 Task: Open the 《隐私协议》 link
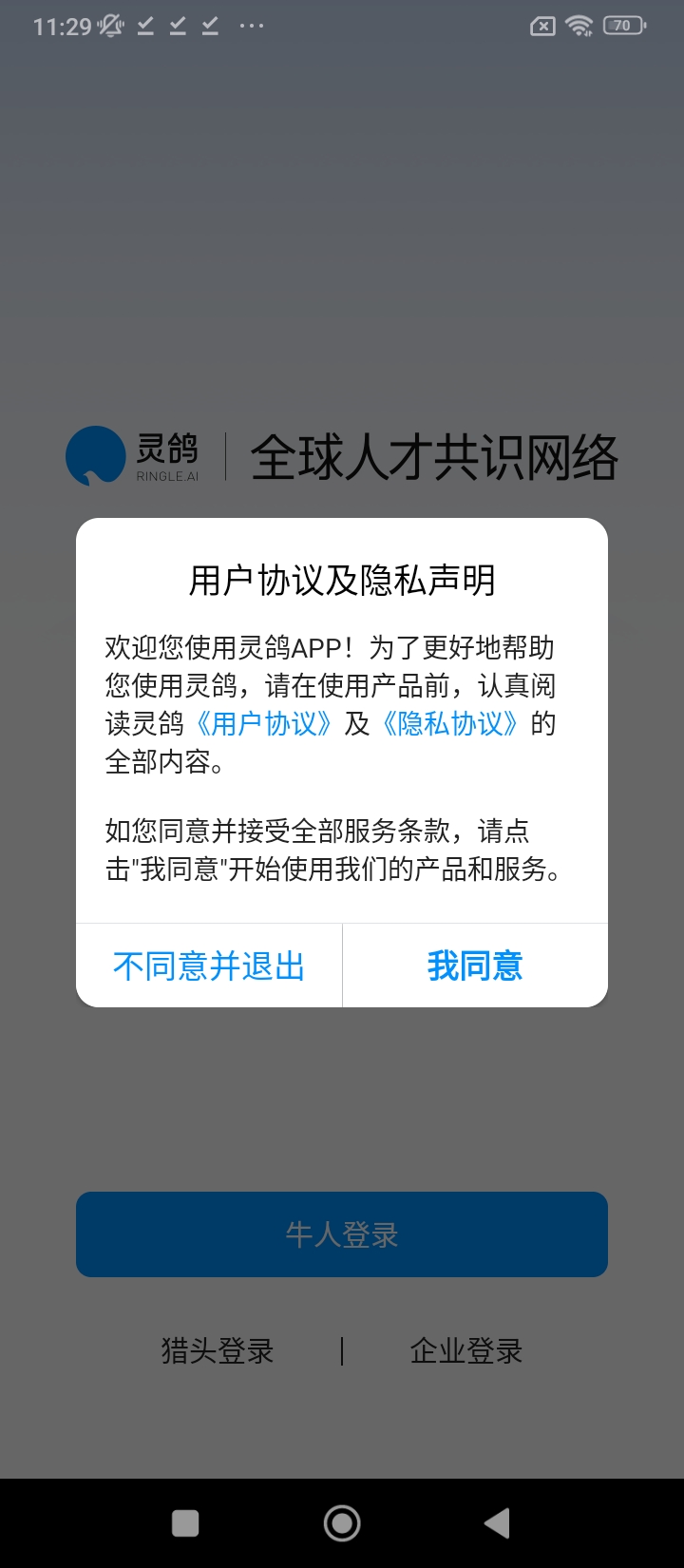pos(450,724)
